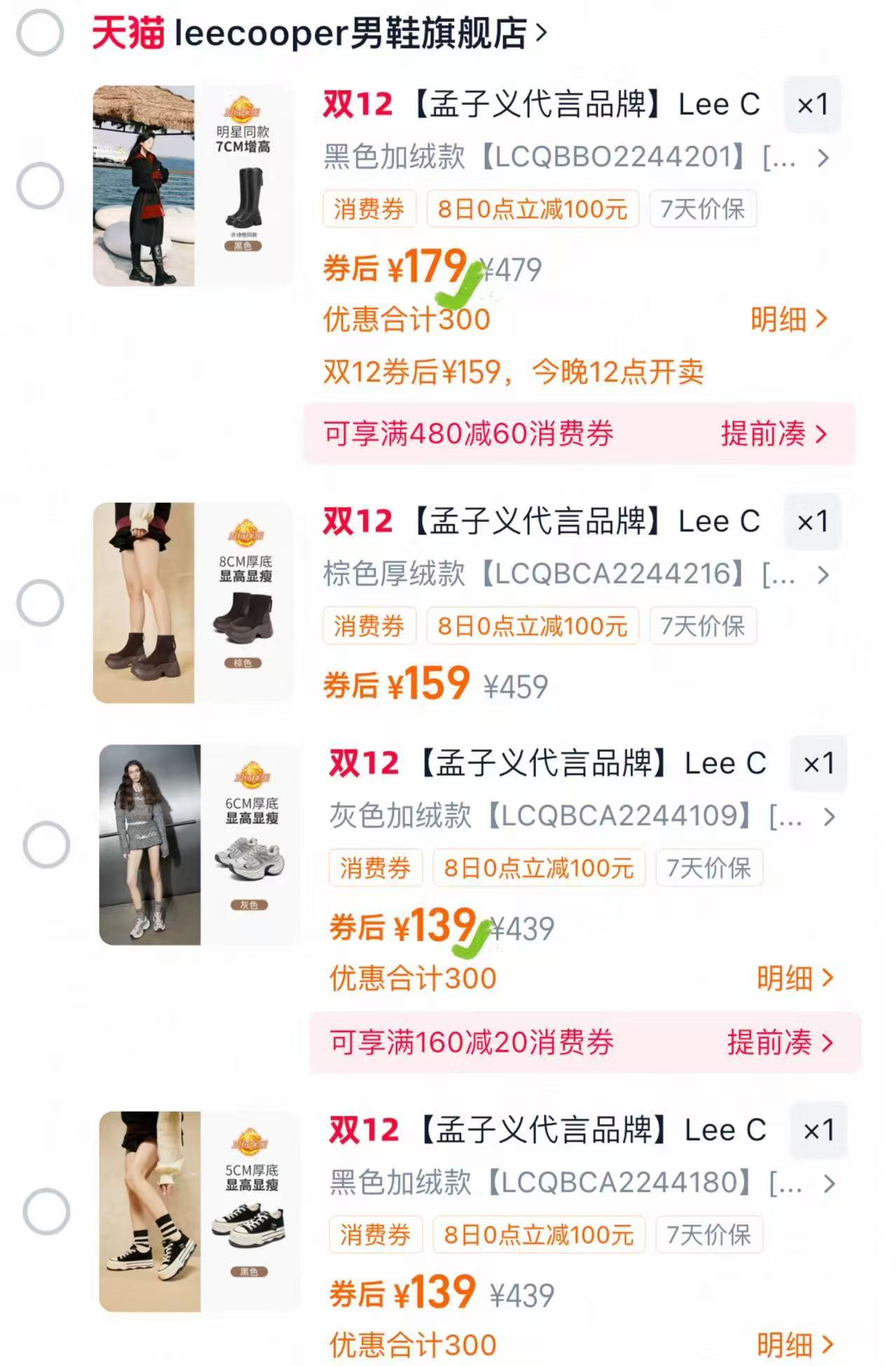
Task: Tap the 7天价保 price-protection tag on brown boots
Action: tap(702, 626)
